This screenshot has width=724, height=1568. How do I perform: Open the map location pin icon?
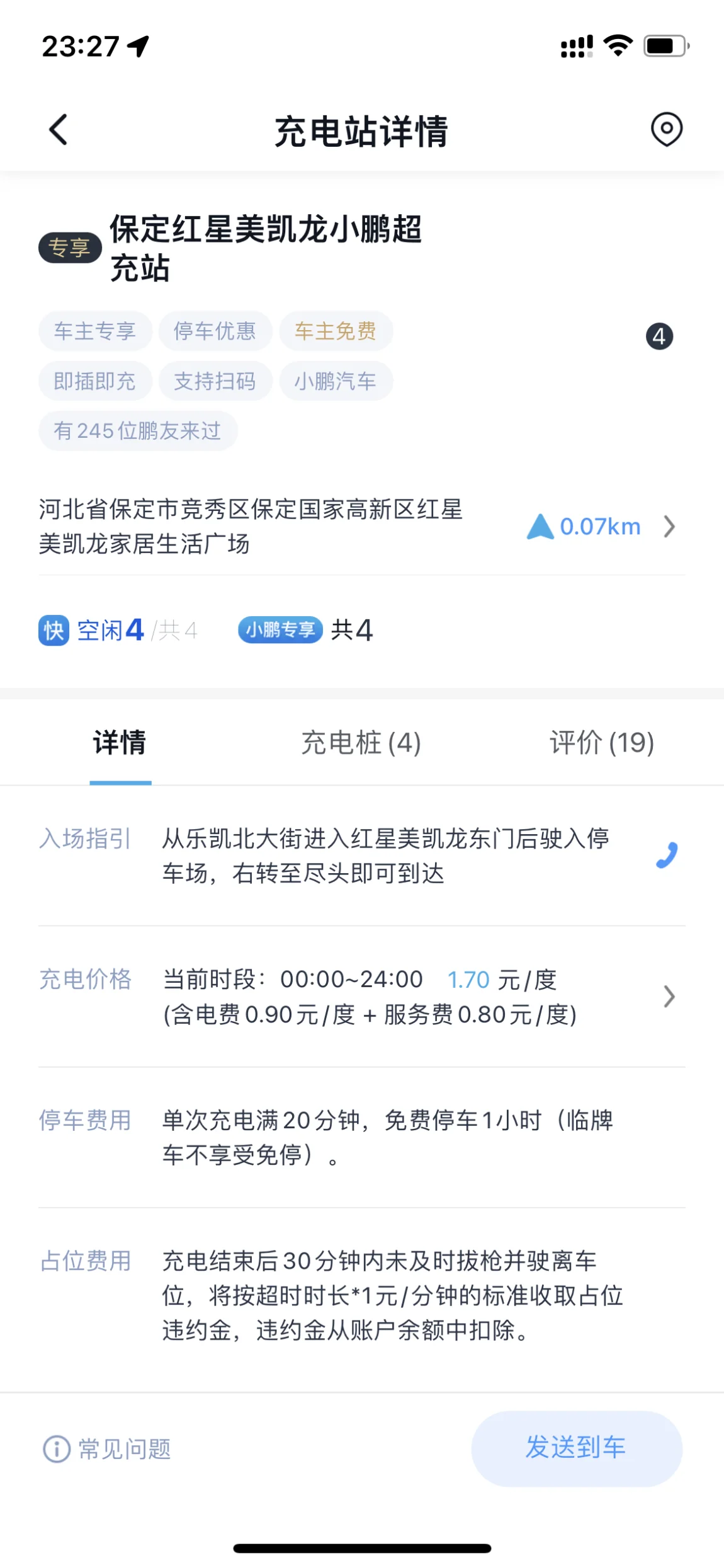click(x=666, y=129)
